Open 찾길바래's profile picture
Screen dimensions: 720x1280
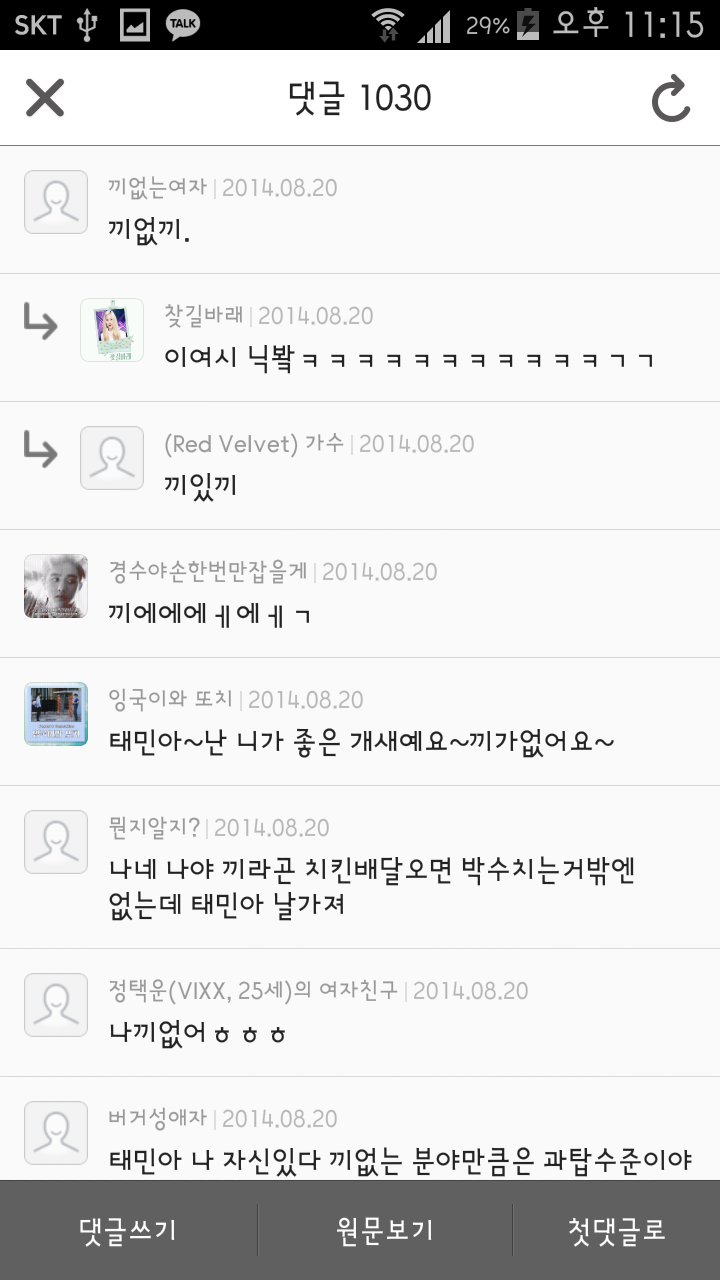tap(112, 330)
